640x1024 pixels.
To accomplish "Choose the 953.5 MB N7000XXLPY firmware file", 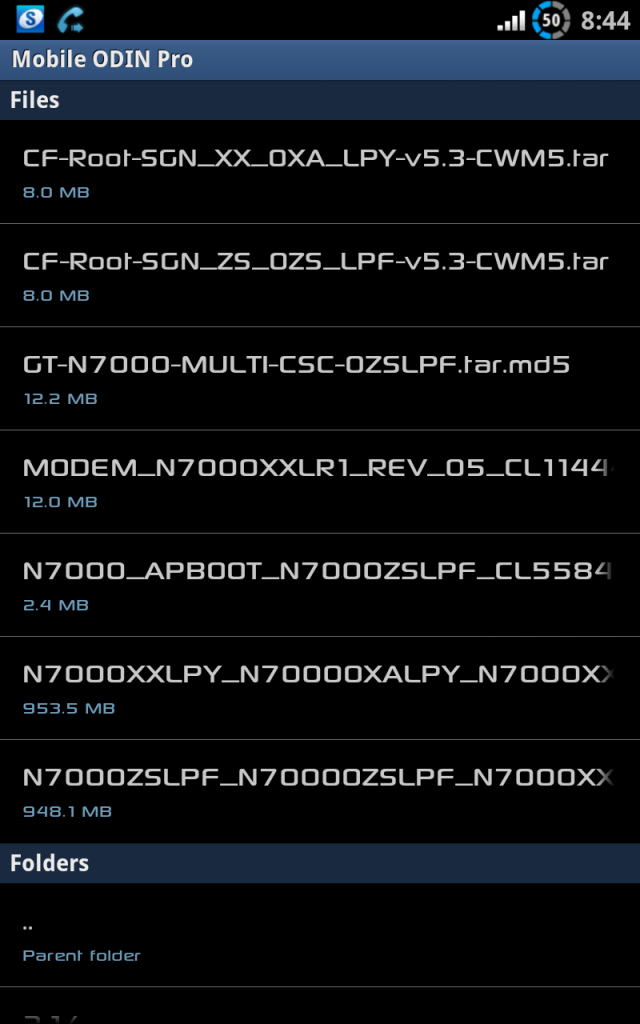I will [x=320, y=688].
